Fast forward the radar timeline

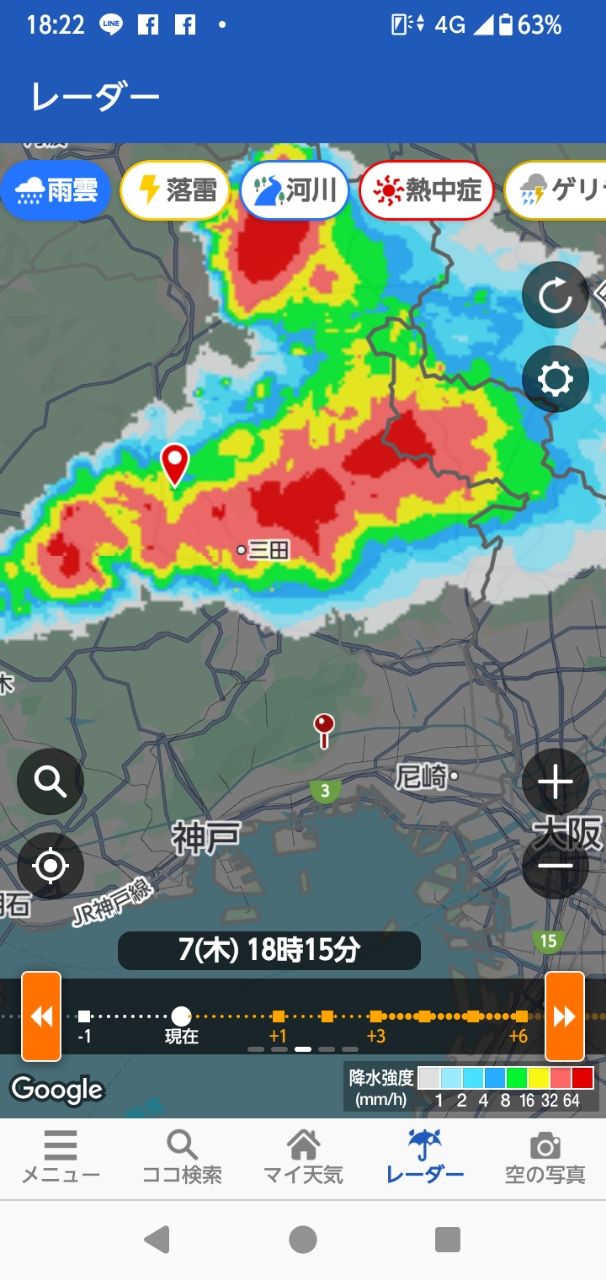564,1016
